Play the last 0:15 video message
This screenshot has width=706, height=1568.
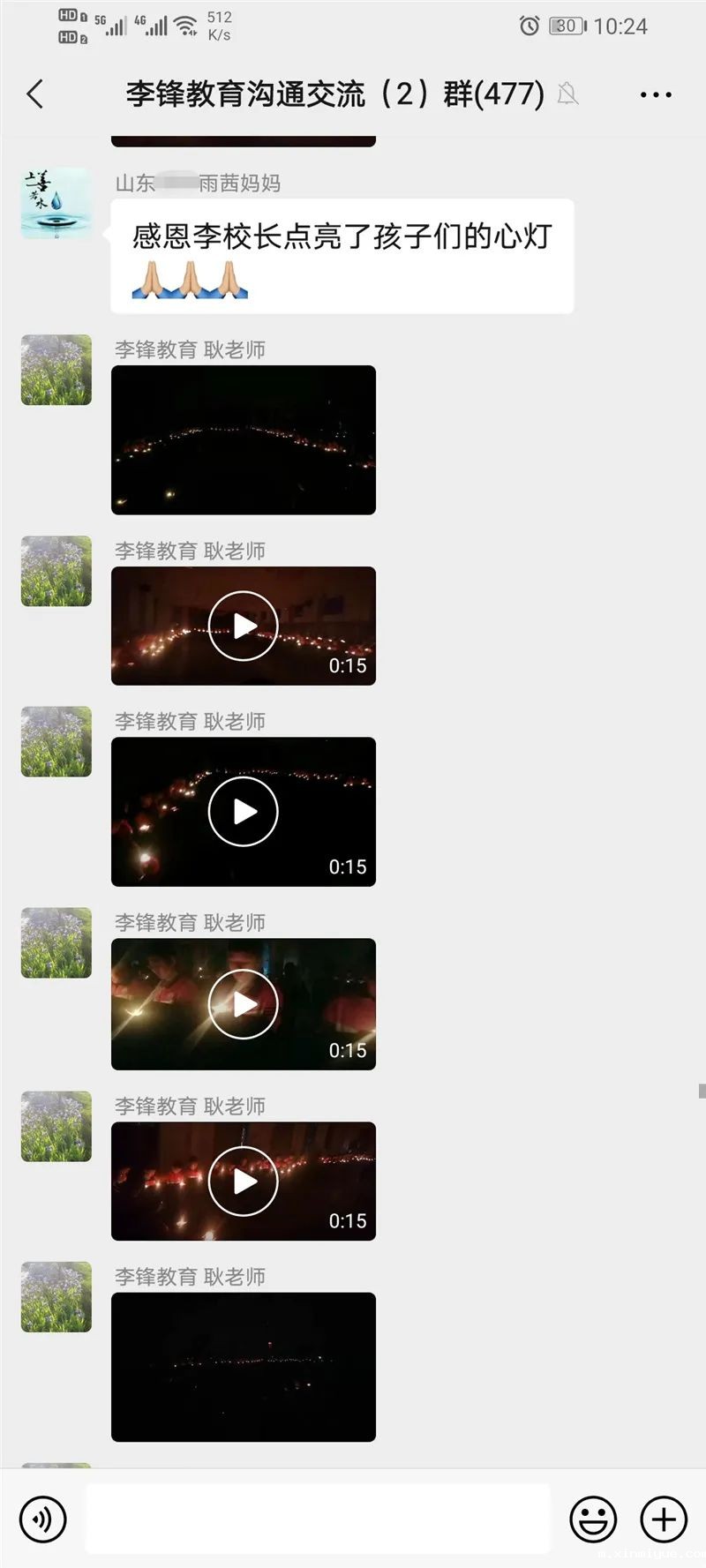coord(243,1182)
